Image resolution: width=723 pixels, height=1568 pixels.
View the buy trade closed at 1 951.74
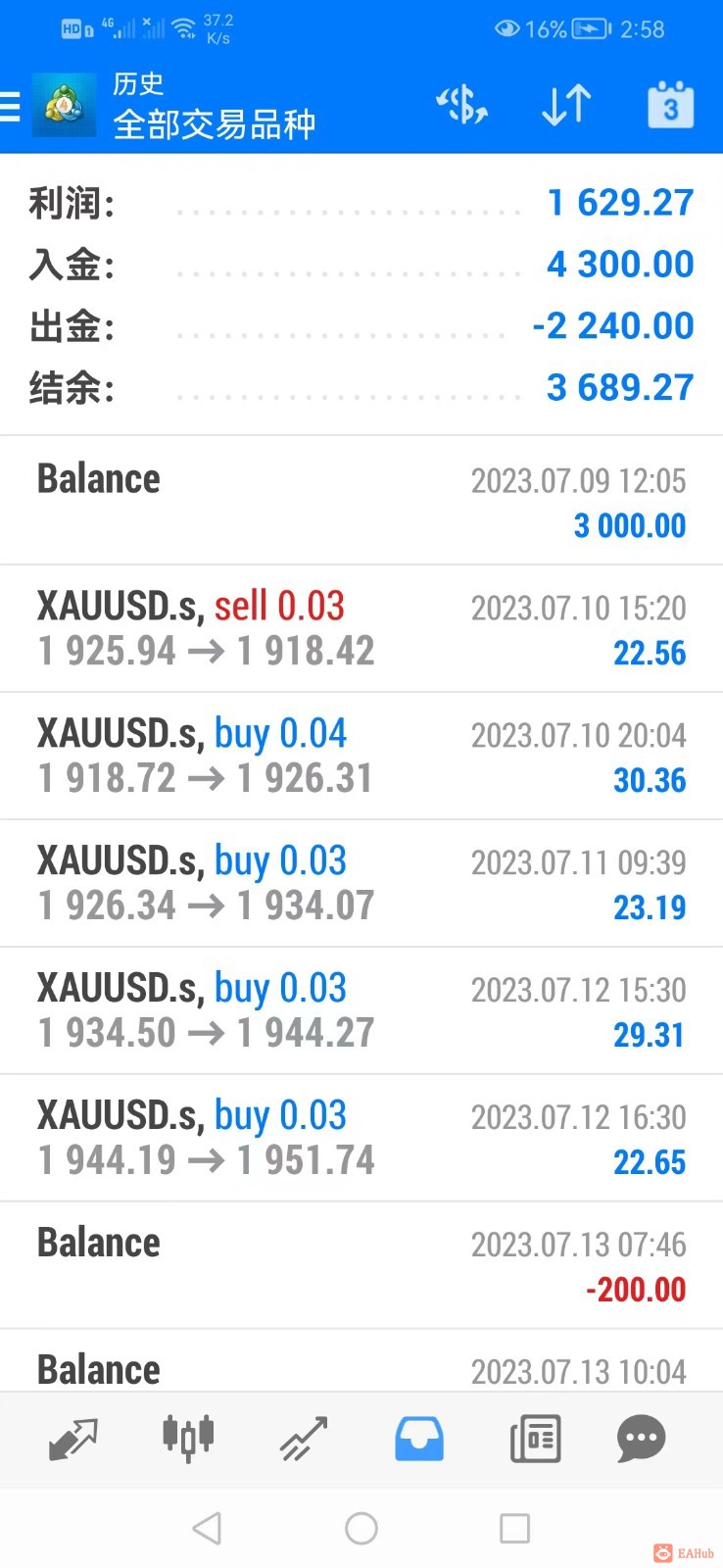click(x=361, y=1138)
